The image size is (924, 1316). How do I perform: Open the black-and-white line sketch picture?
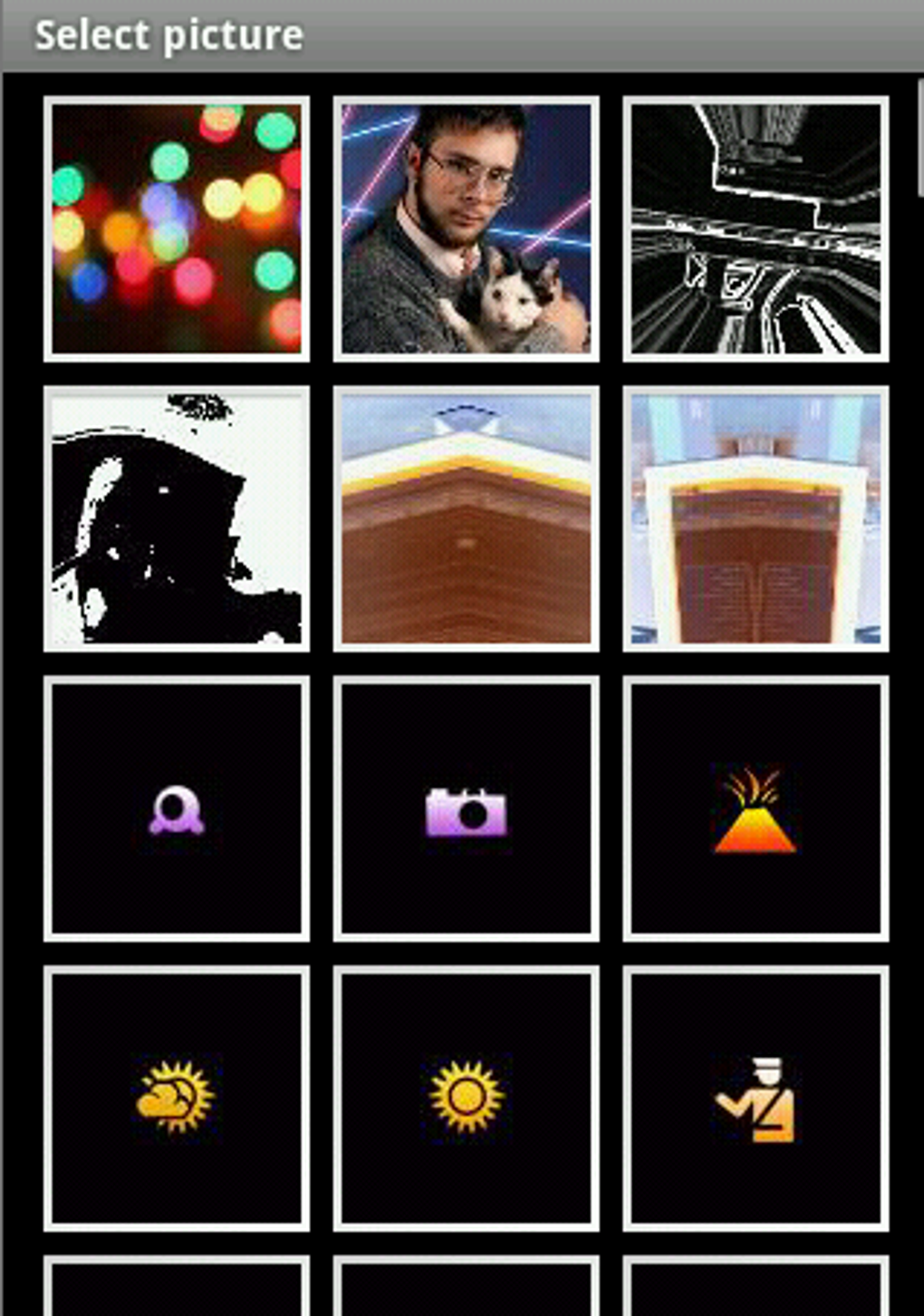[756, 228]
